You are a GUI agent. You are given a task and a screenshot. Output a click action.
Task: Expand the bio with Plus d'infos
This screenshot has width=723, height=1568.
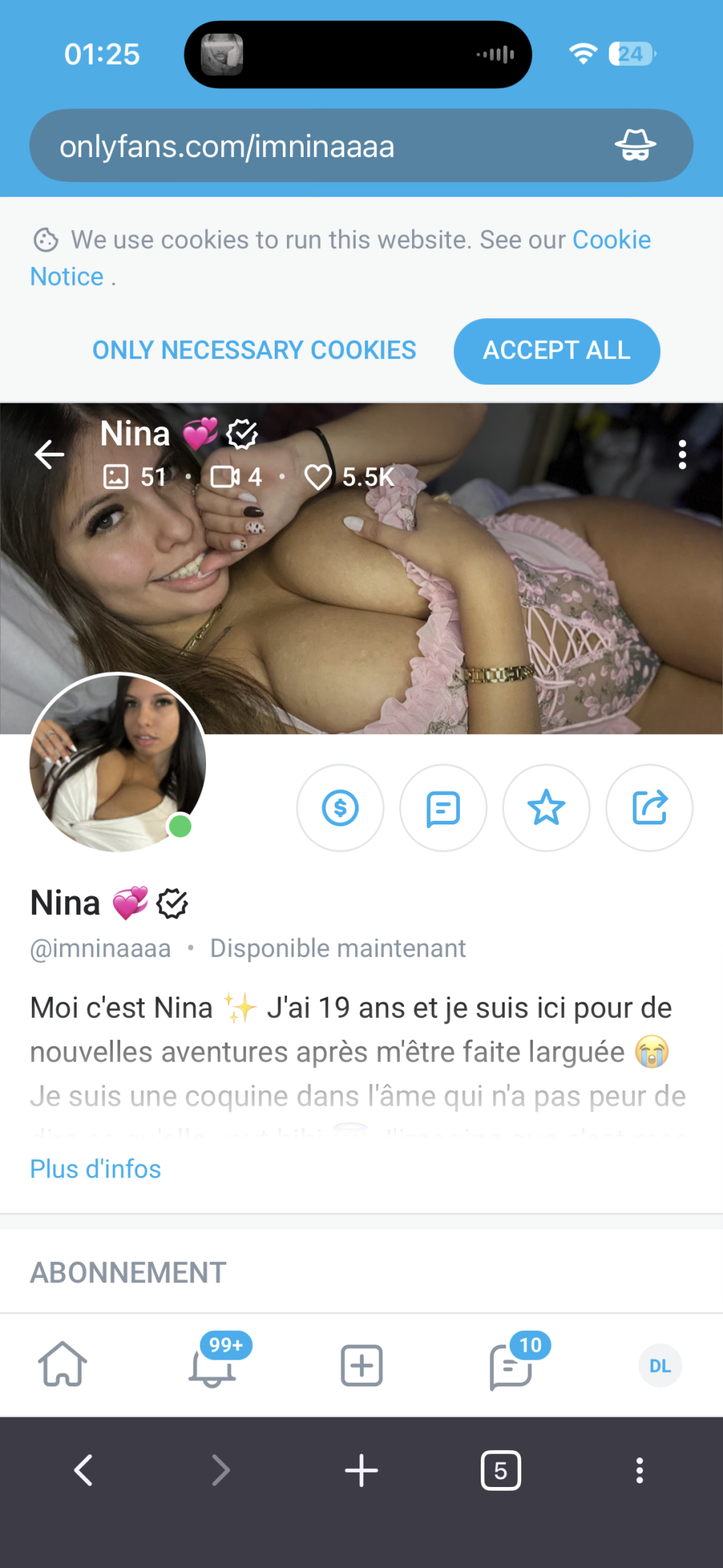tap(95, 1169)
